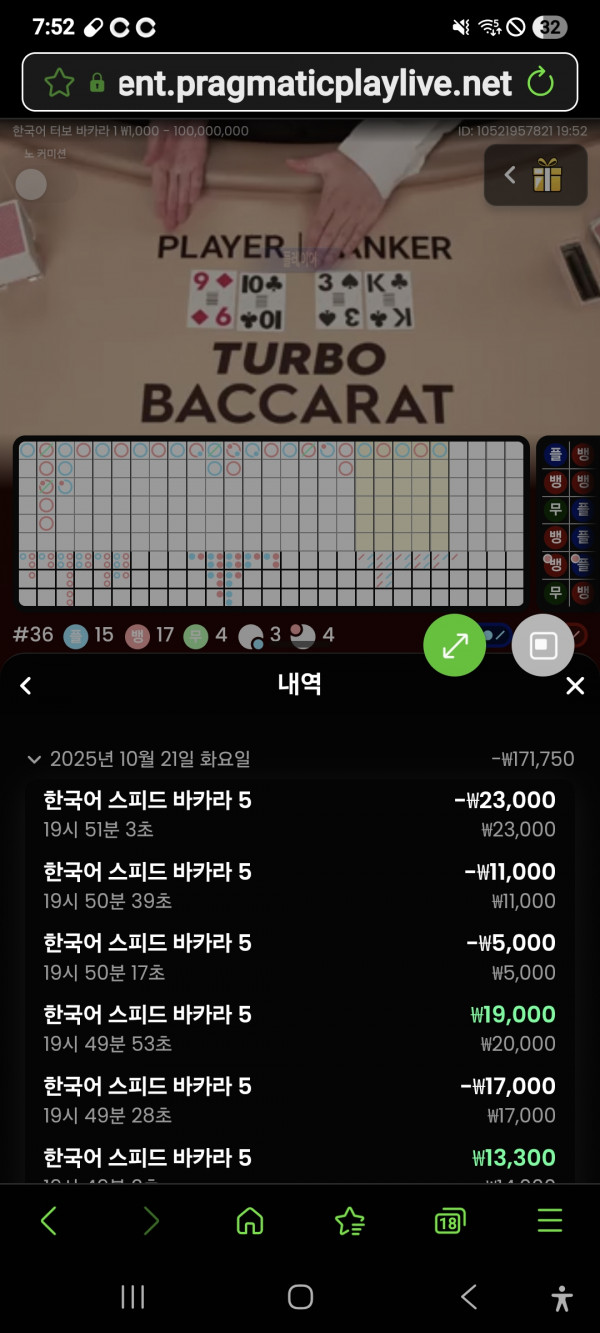This screenshot has height=1333, width=600.
Task: Reload the page from the address bar
Action: point(540,82)
